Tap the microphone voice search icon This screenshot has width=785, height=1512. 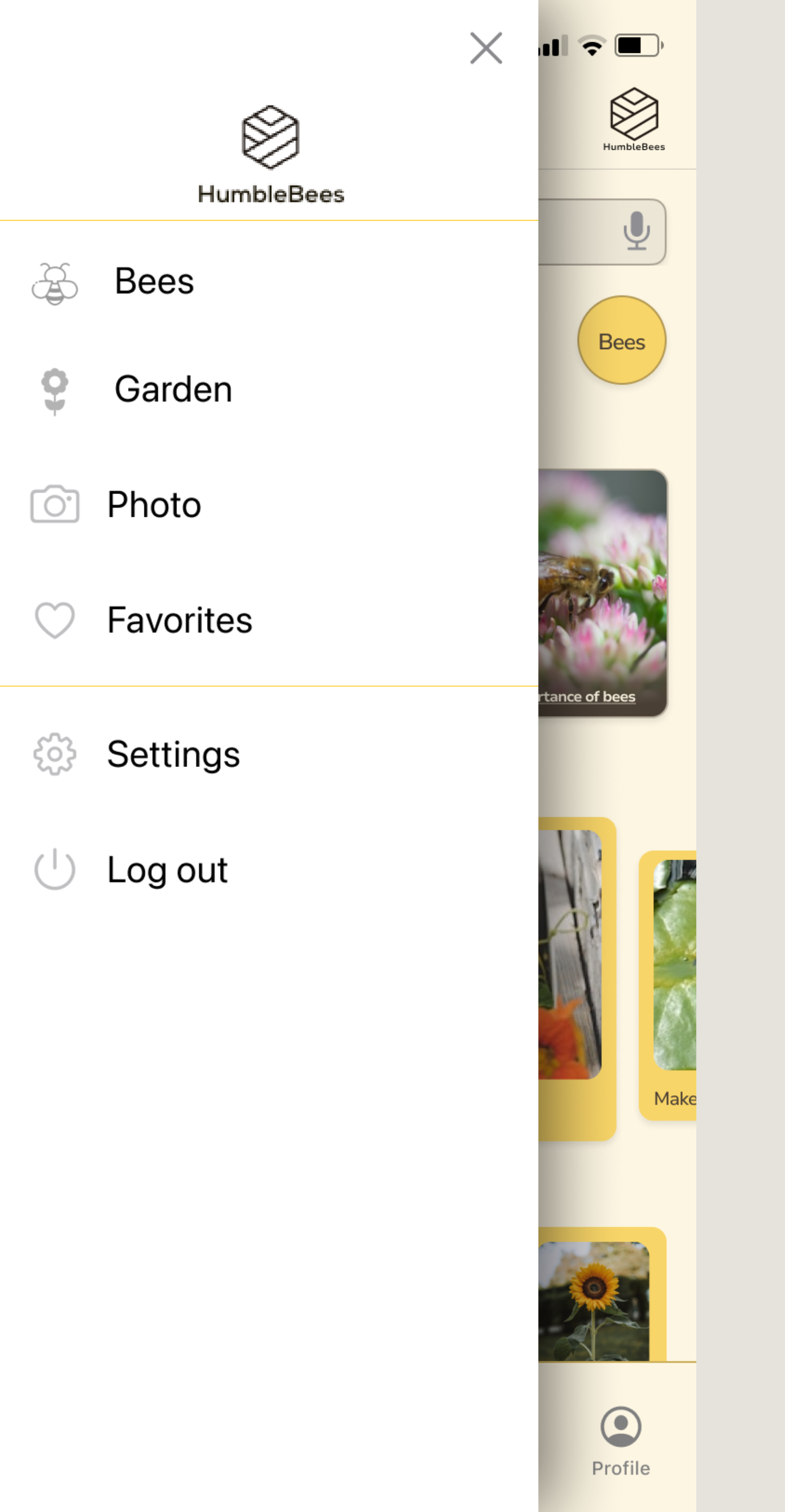click(637, 231)
